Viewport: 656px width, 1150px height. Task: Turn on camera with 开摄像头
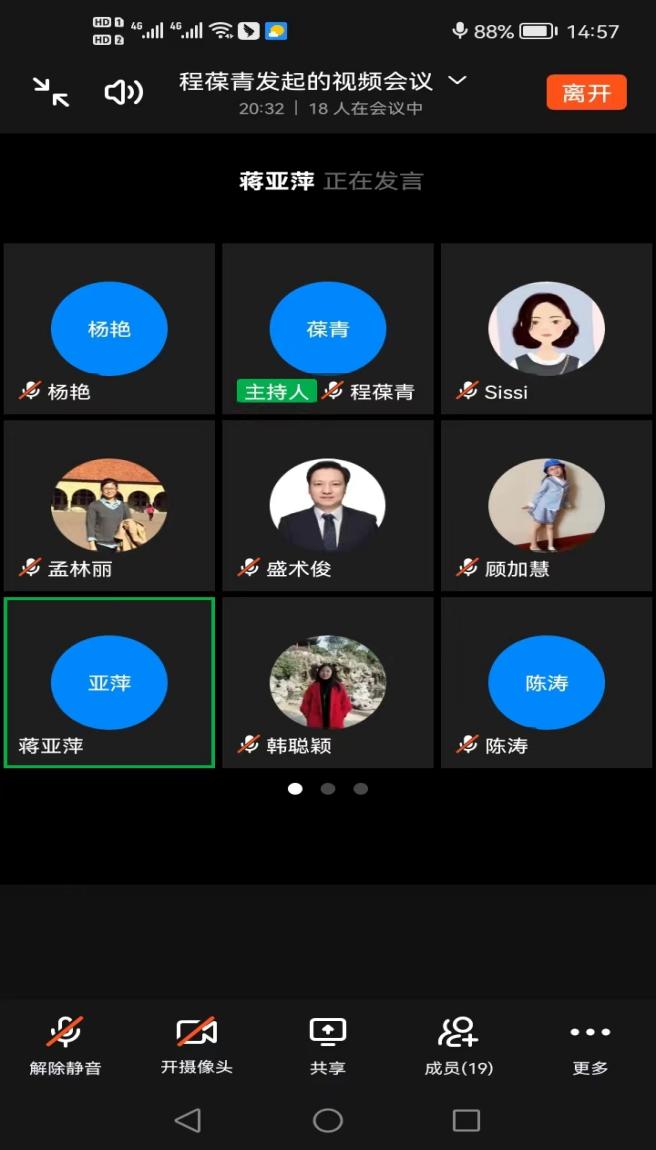point(196,1044)
